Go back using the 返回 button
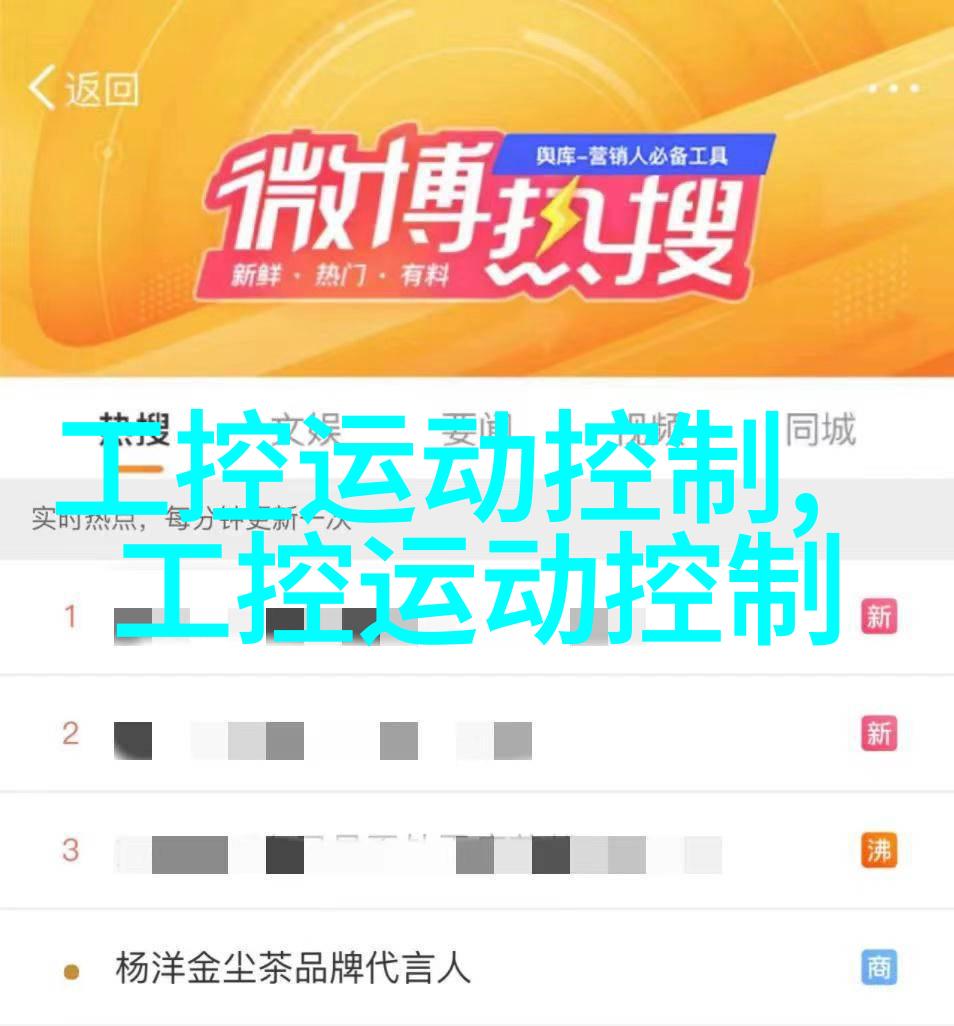 tap(83, 90)
